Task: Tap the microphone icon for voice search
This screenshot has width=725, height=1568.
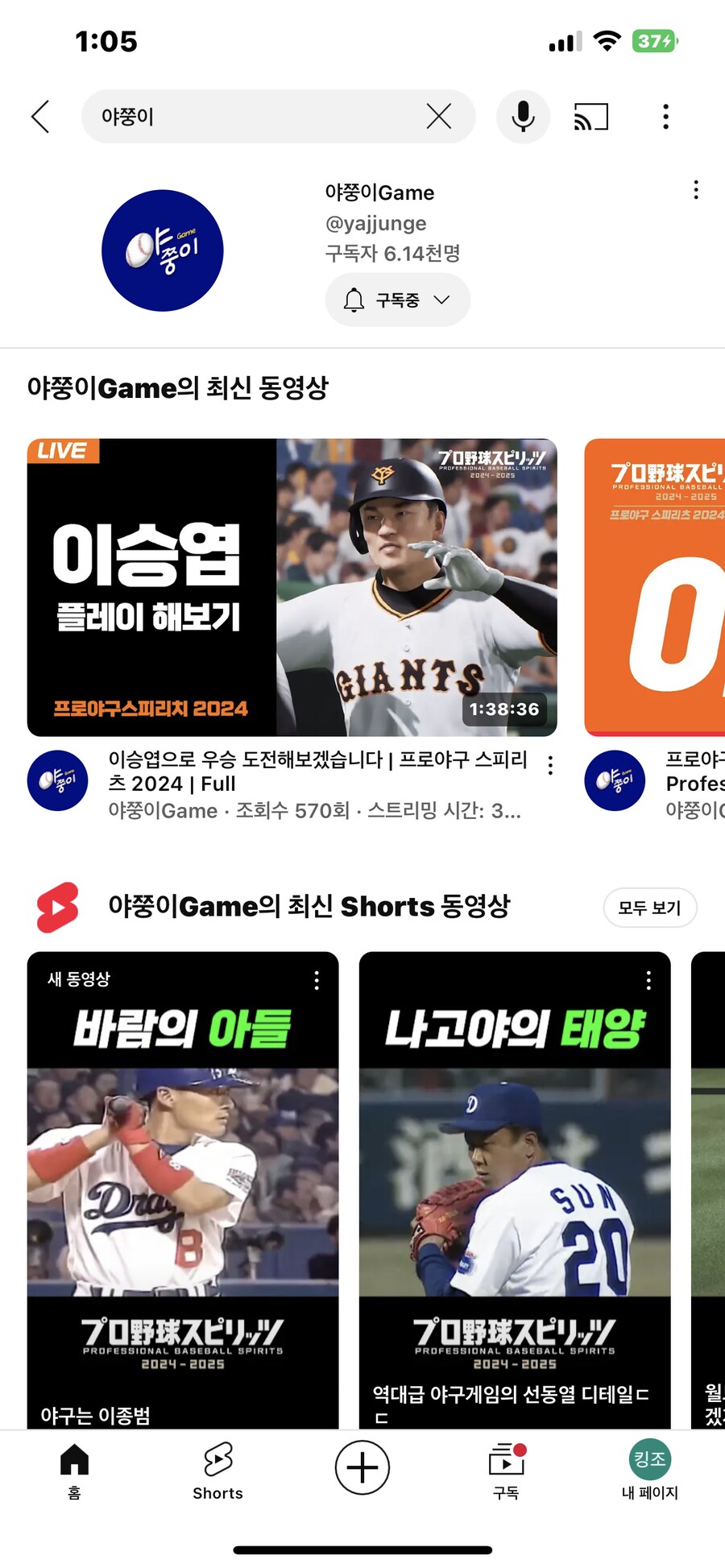Action: pyautogui.click(x=522, y=116)
